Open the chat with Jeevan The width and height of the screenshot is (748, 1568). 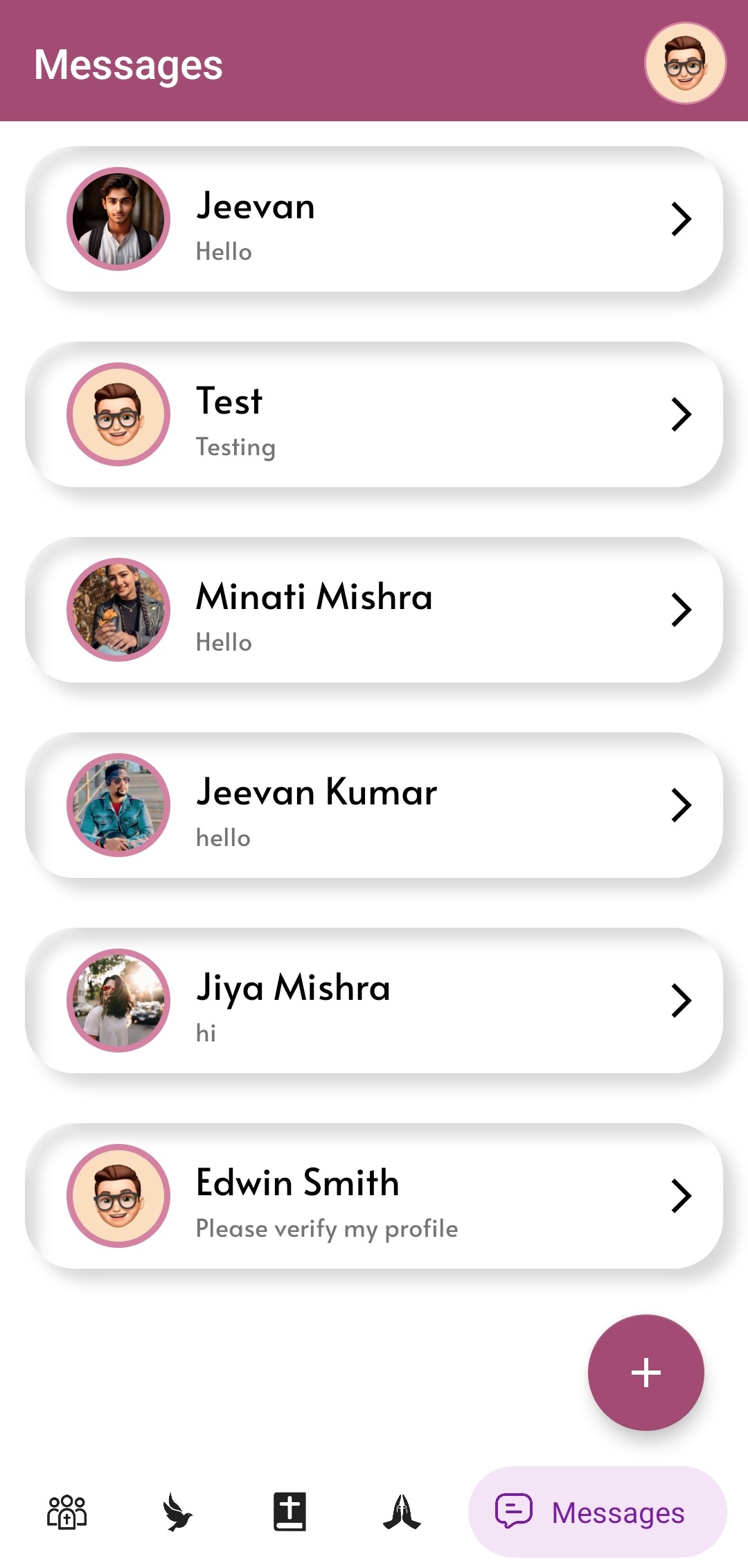(x=374, y=219)
